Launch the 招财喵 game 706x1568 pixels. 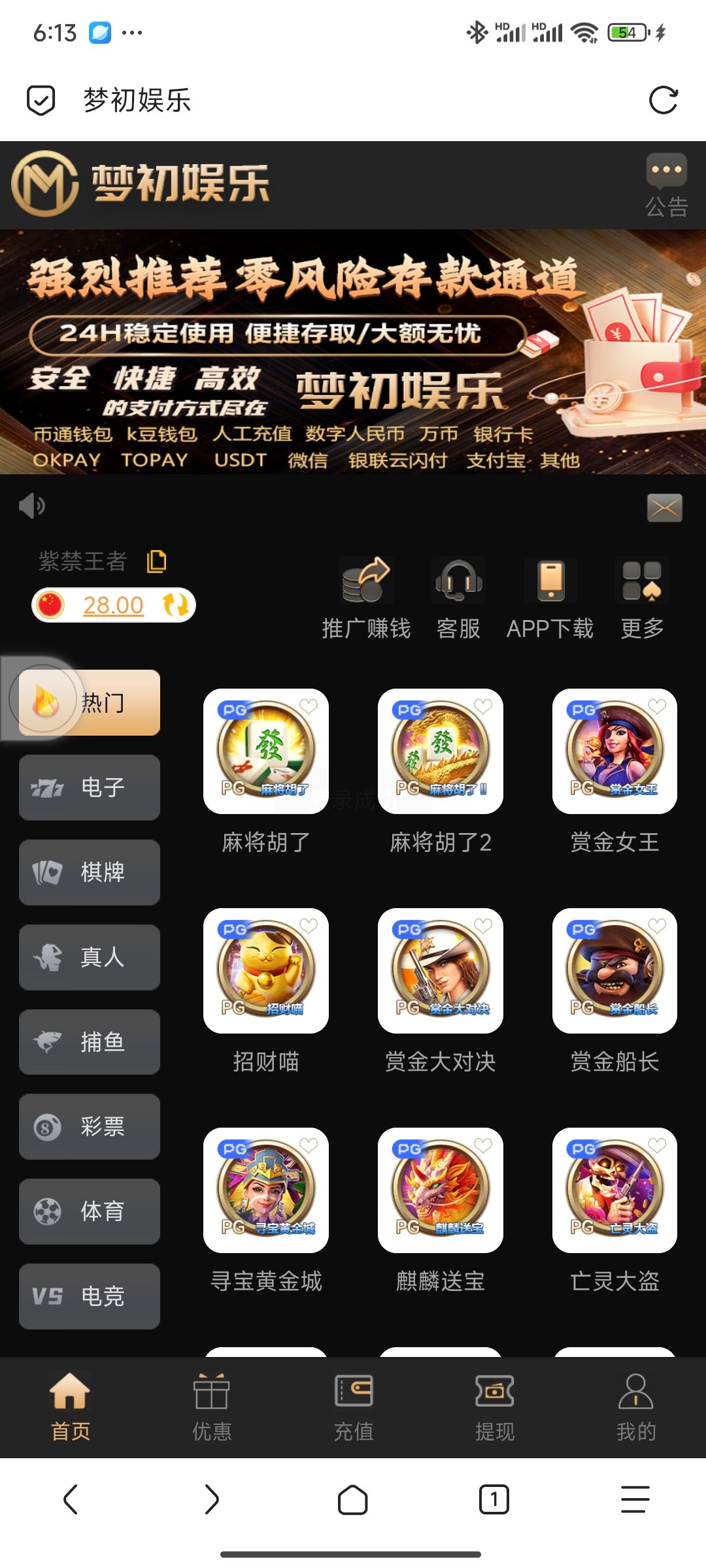click(x=265, y=971)
